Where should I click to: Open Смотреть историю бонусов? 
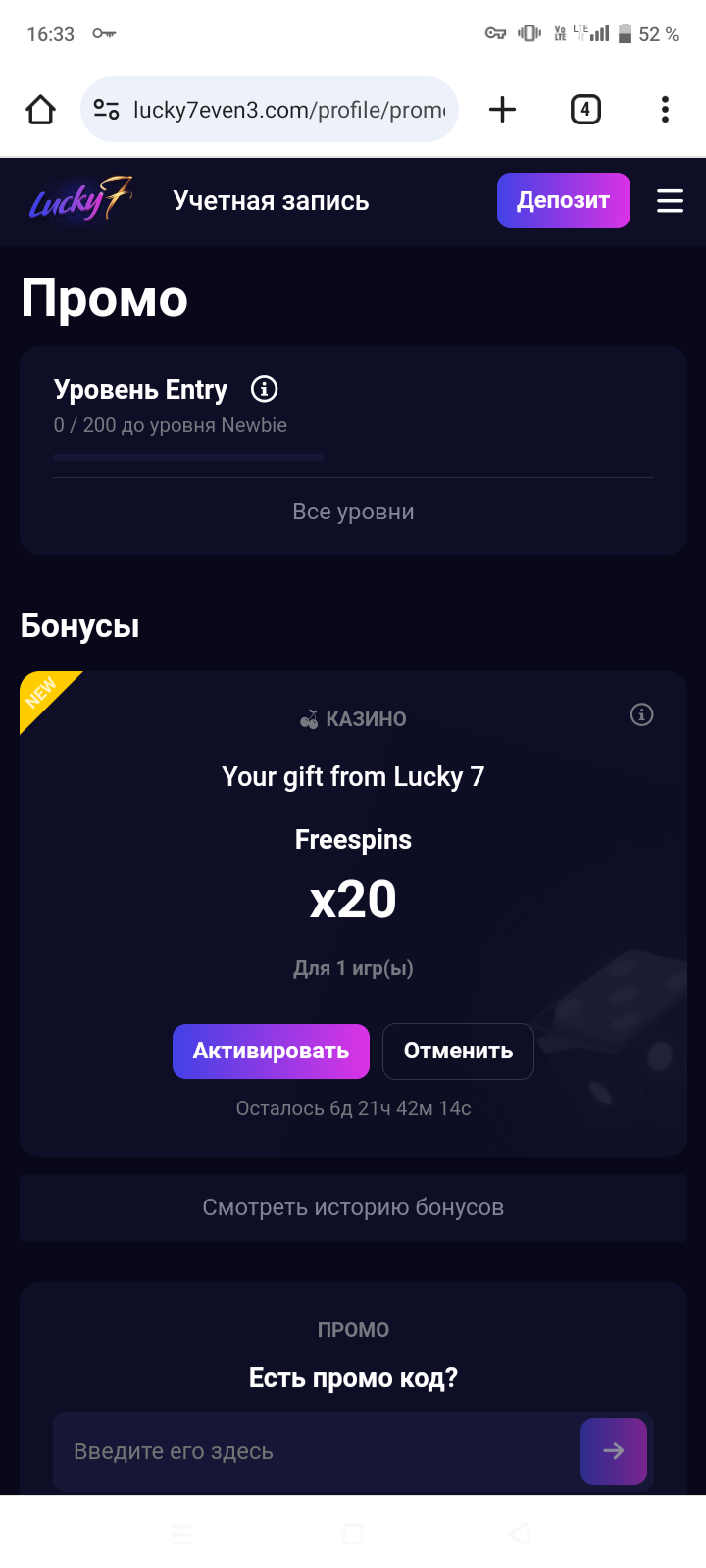[353, 1207]
